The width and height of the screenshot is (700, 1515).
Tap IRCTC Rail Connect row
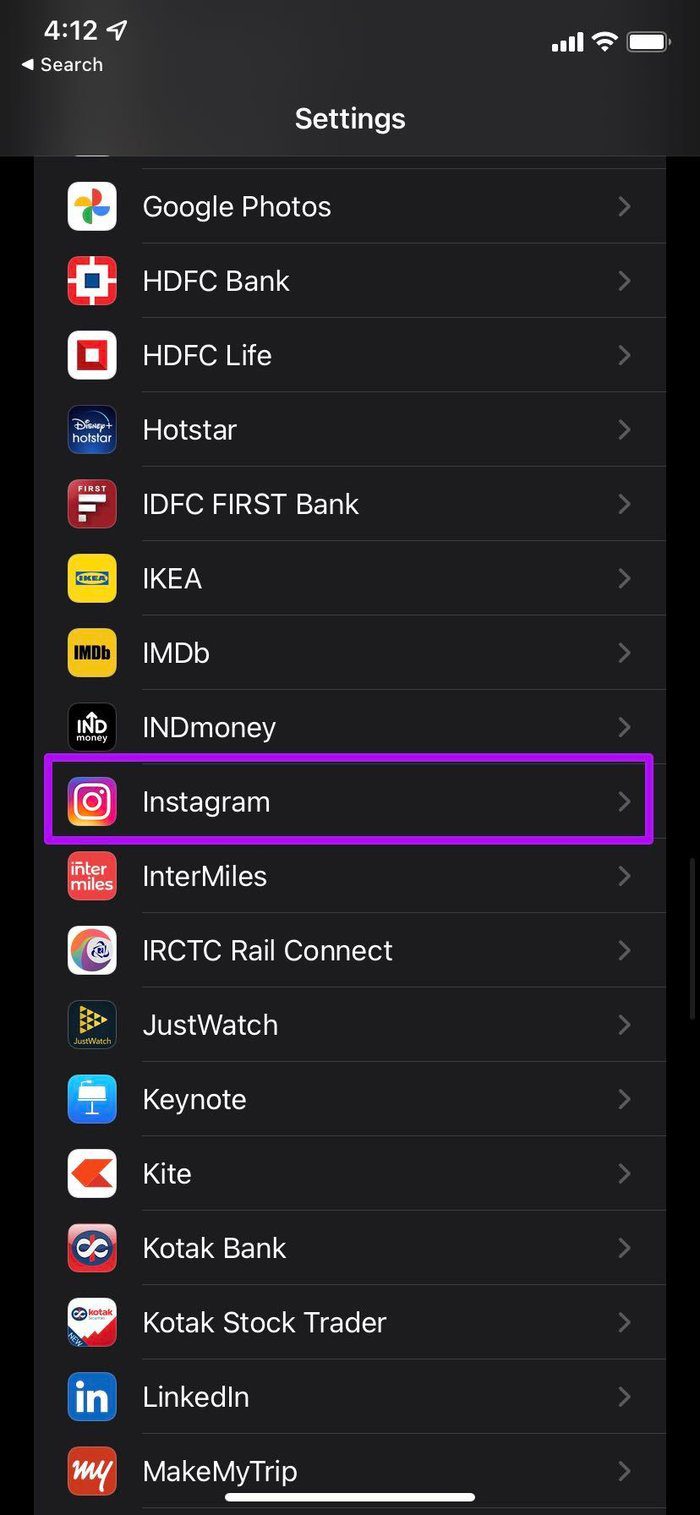[350, 950]
